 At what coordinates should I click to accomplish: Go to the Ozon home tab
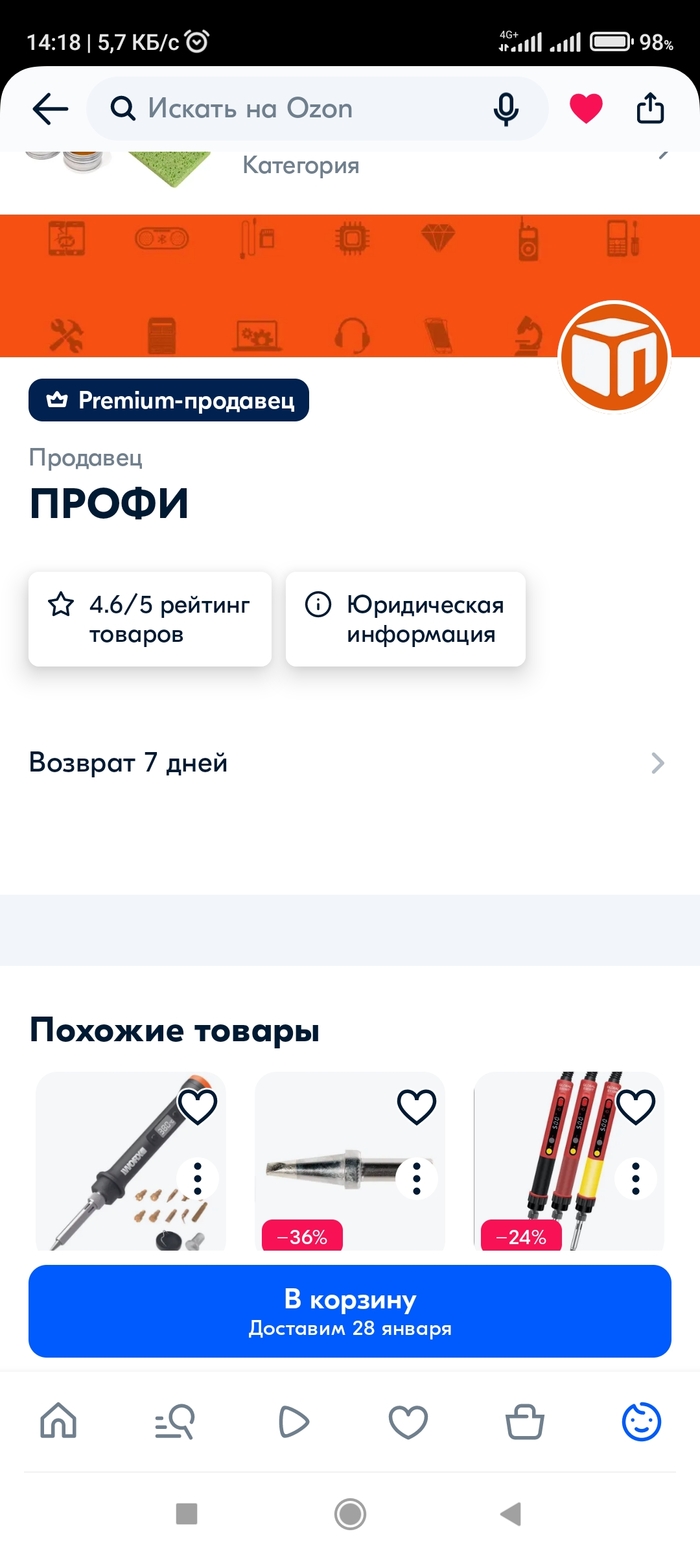click(58, 1421)
